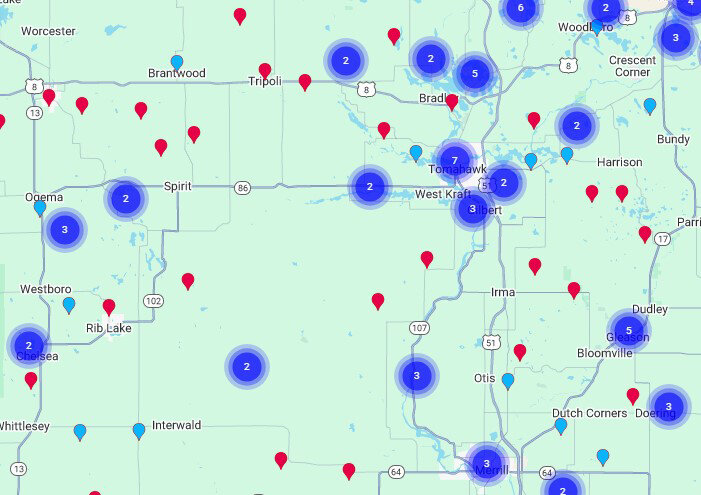Expand the 3 cluster at Merrill
The width and height of the screenshot is (701, 495).
(486, 463)
